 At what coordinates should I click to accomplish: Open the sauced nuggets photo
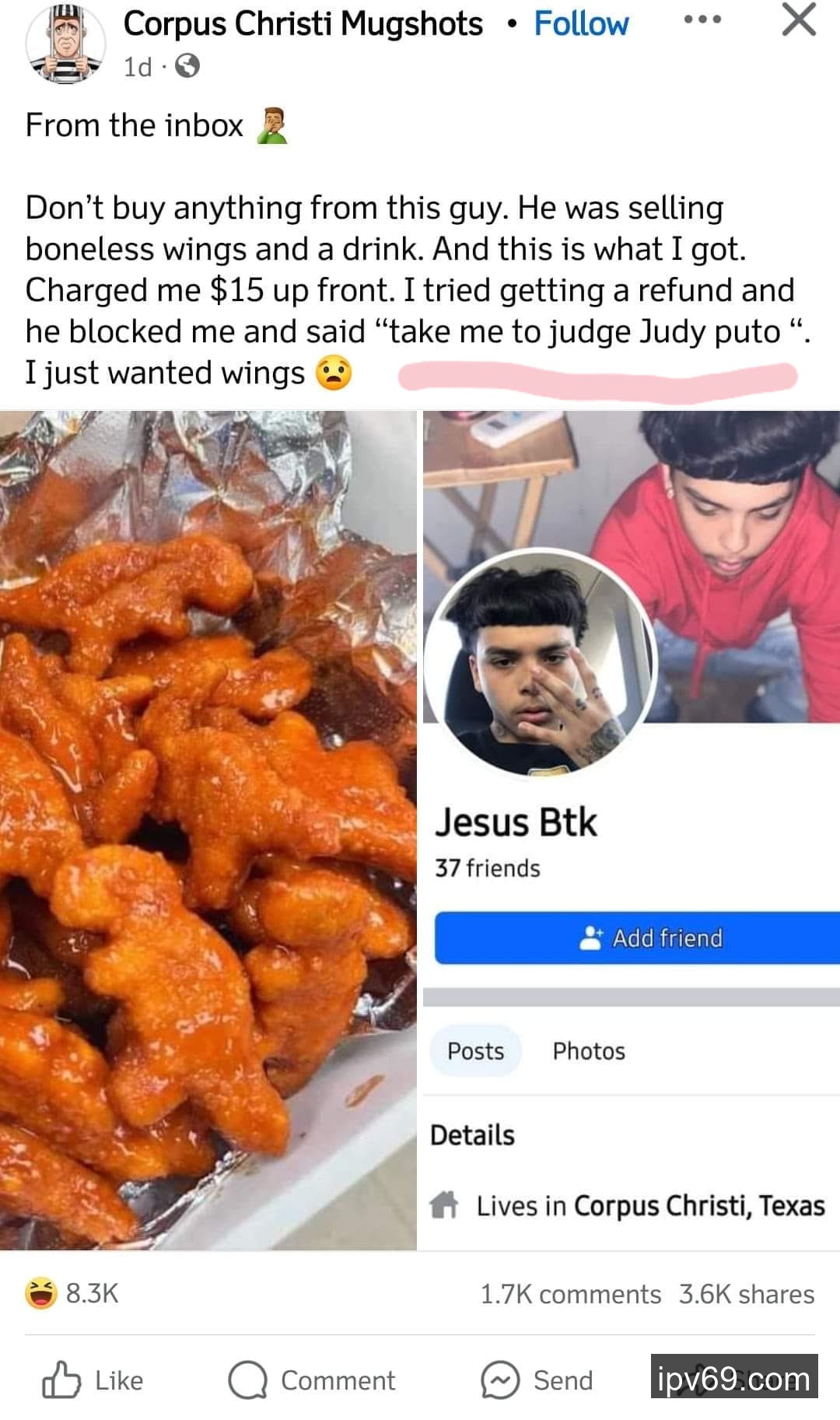tap(208, 829)
